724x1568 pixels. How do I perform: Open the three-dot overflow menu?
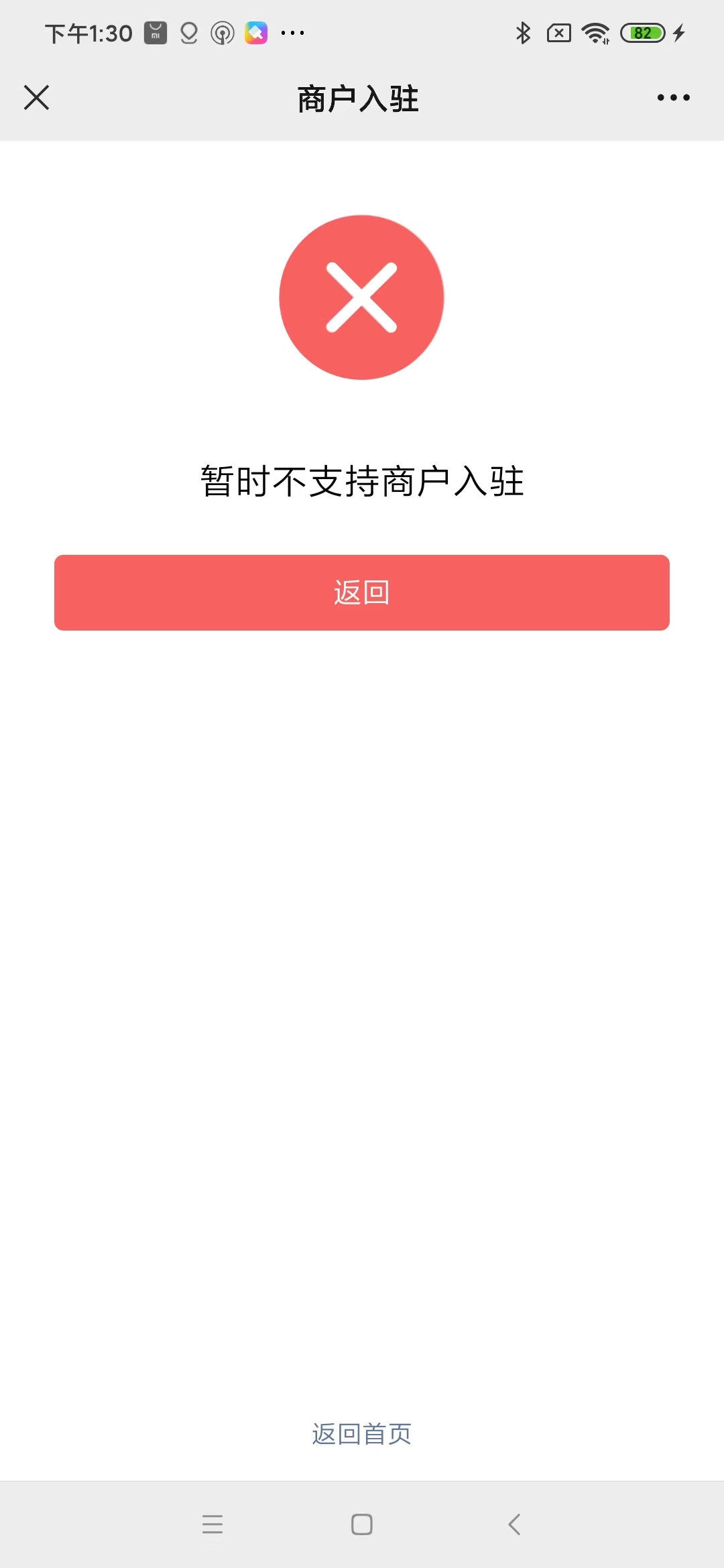673,98
